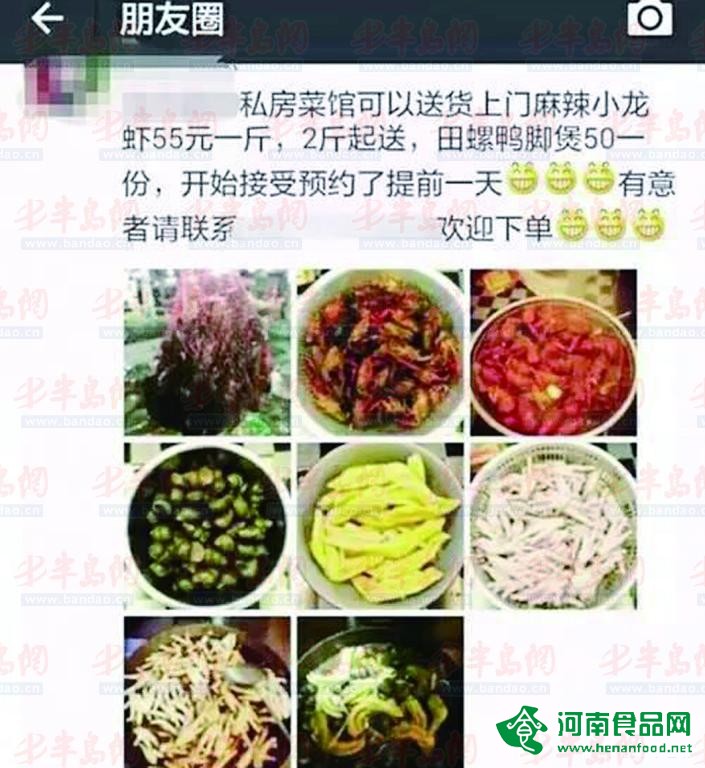Open the river snails plate photo

pyautogui.click(x=207, y=525)
